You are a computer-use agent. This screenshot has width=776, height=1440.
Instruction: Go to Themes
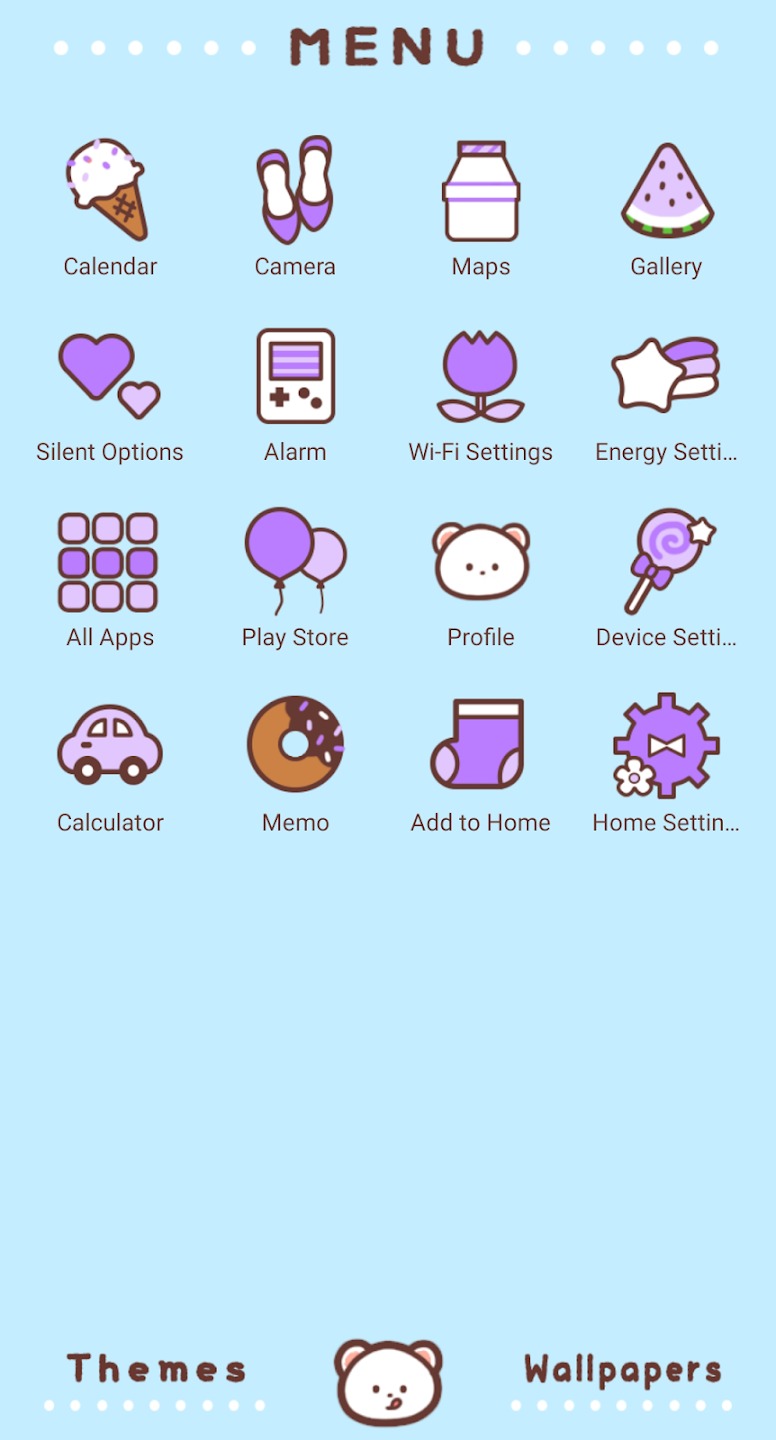point(156,1369)
